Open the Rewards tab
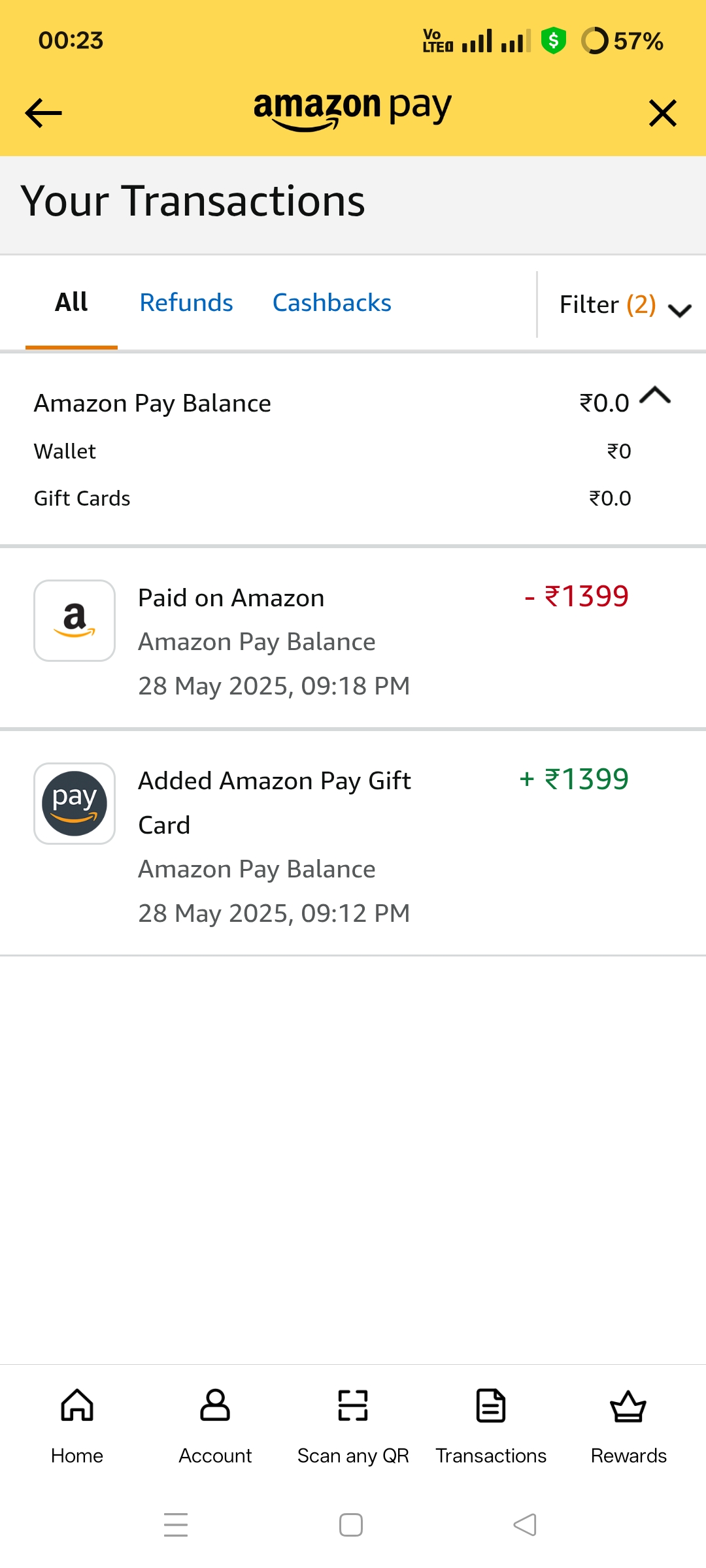This screenshot has width=706, height=1568. (629, 1426)
